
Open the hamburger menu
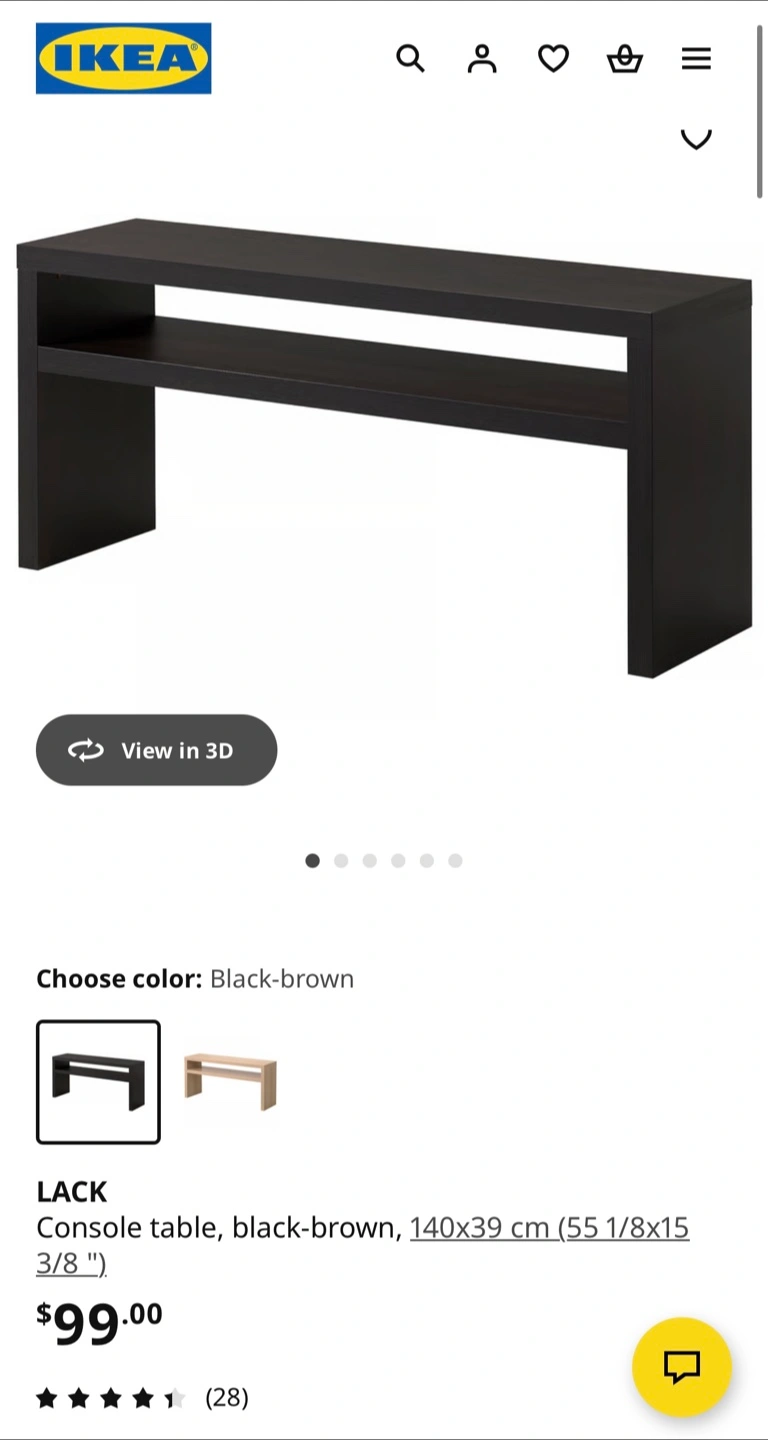[x=696, y=59]
